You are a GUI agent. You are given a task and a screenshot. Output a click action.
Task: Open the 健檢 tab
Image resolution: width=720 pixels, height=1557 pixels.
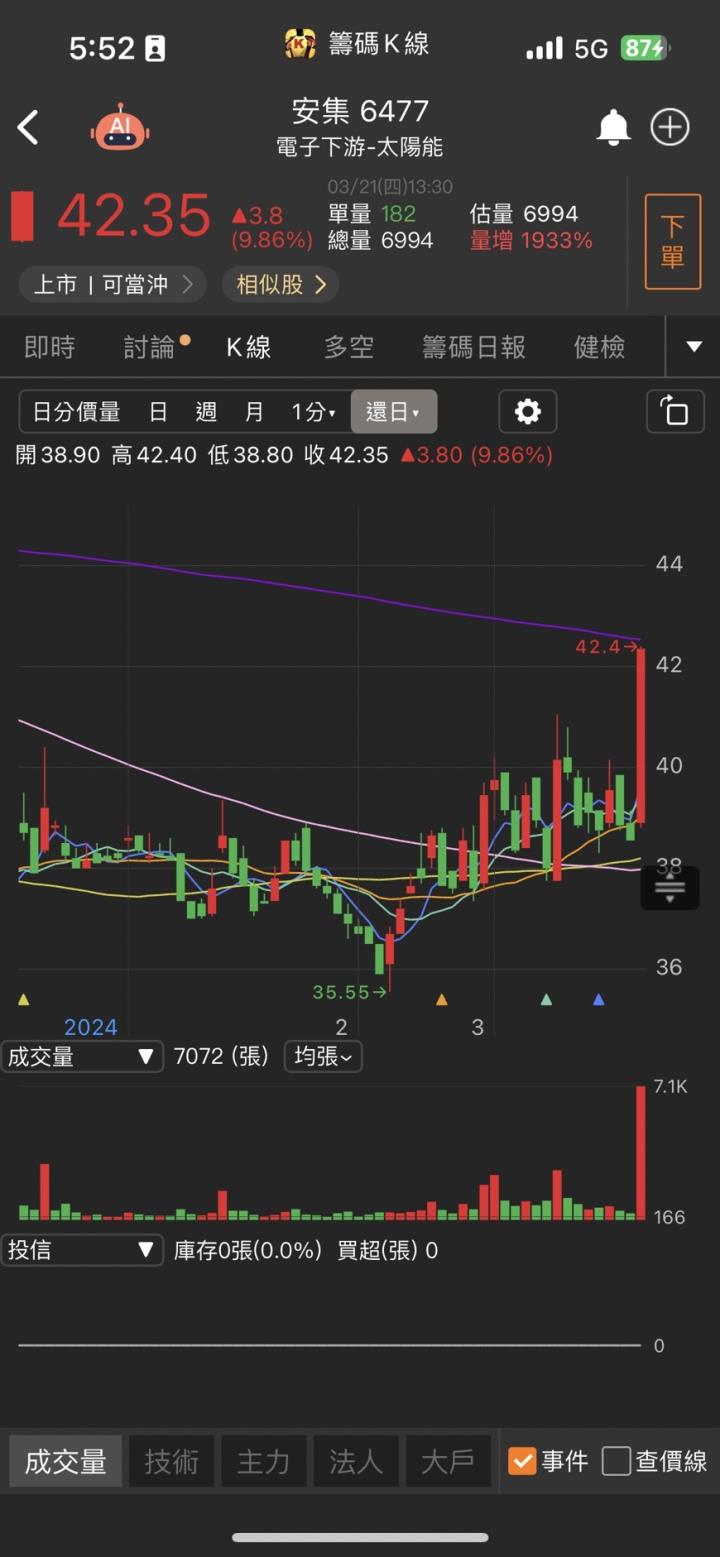point(599,347)
